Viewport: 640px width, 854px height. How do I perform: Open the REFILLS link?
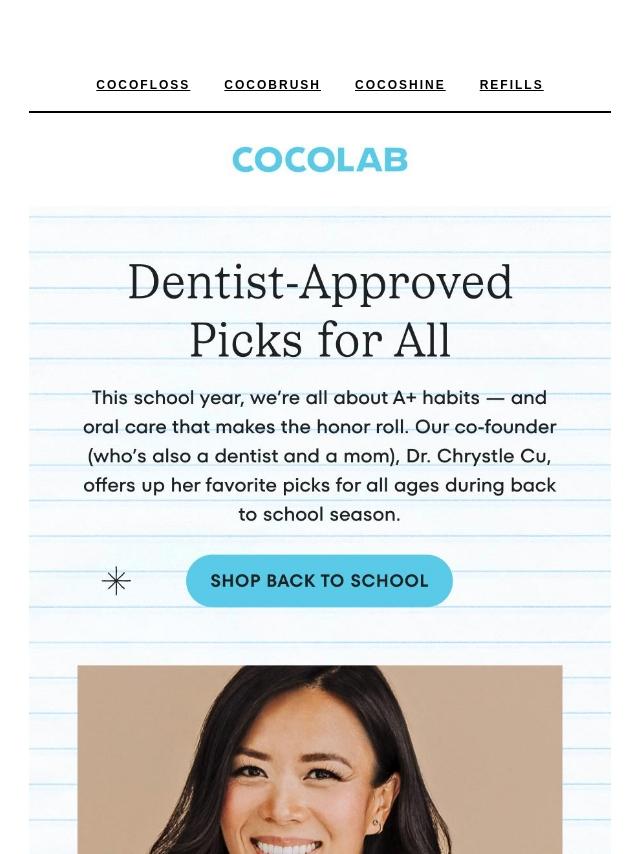pos(511,85)
